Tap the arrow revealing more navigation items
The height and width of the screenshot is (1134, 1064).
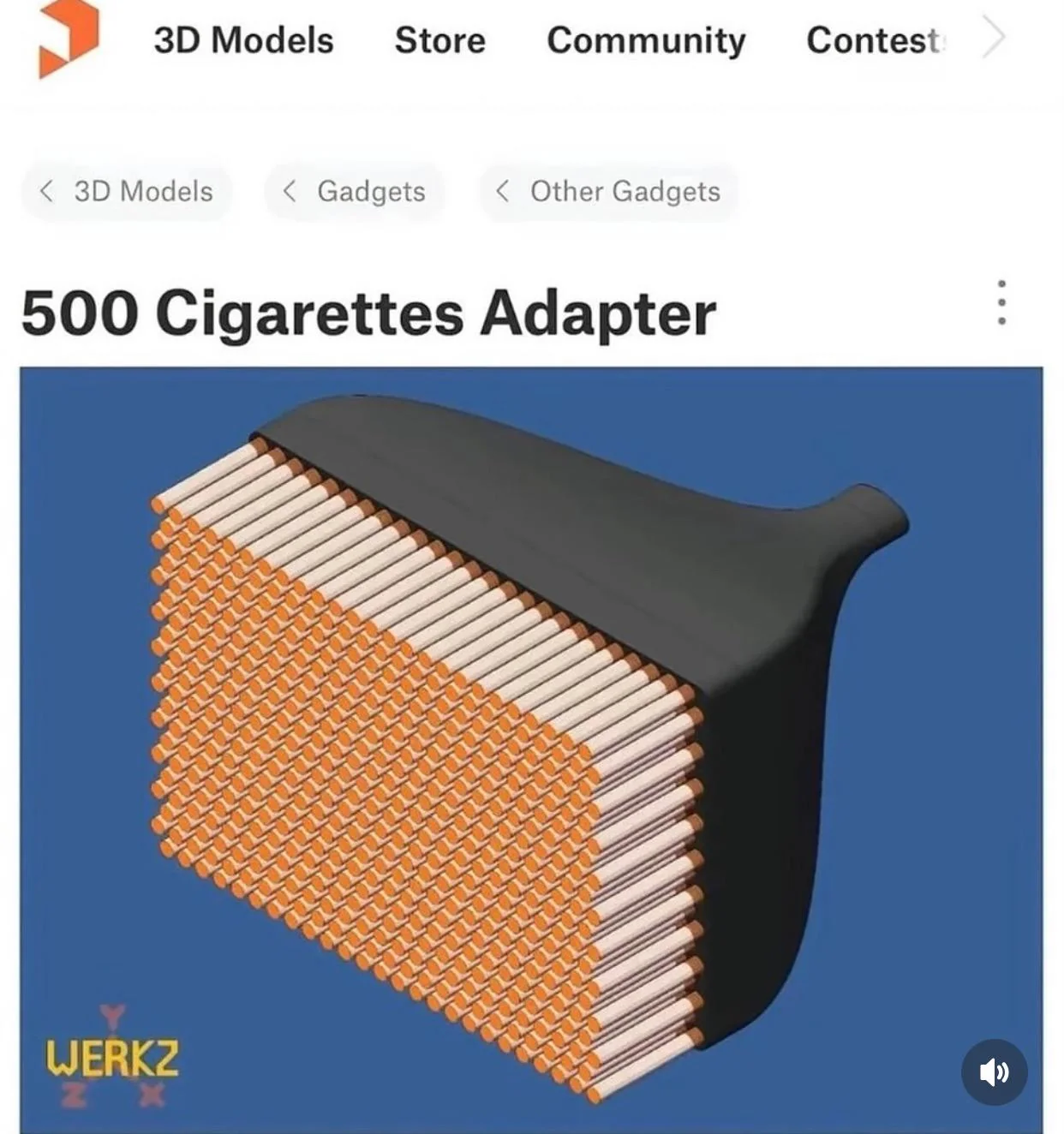(x=992, y=39)
